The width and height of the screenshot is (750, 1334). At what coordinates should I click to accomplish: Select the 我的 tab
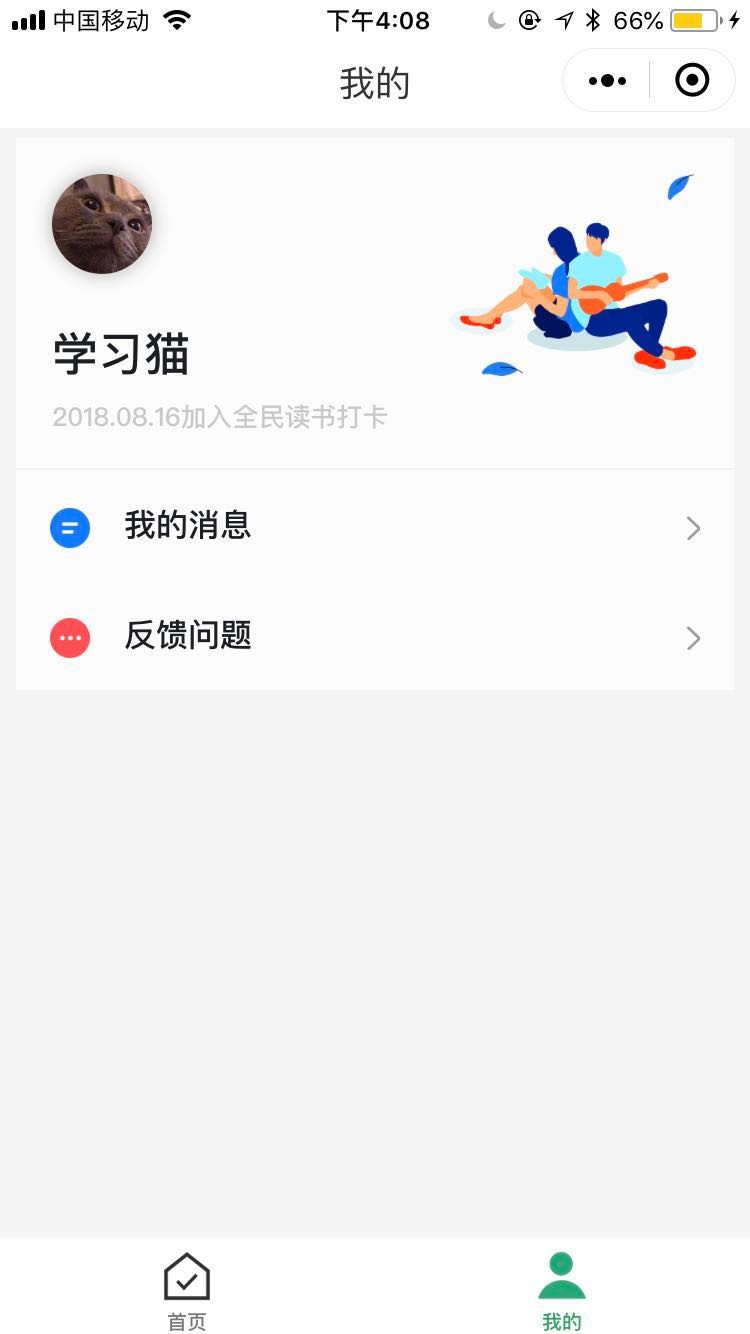(562, 1290)
